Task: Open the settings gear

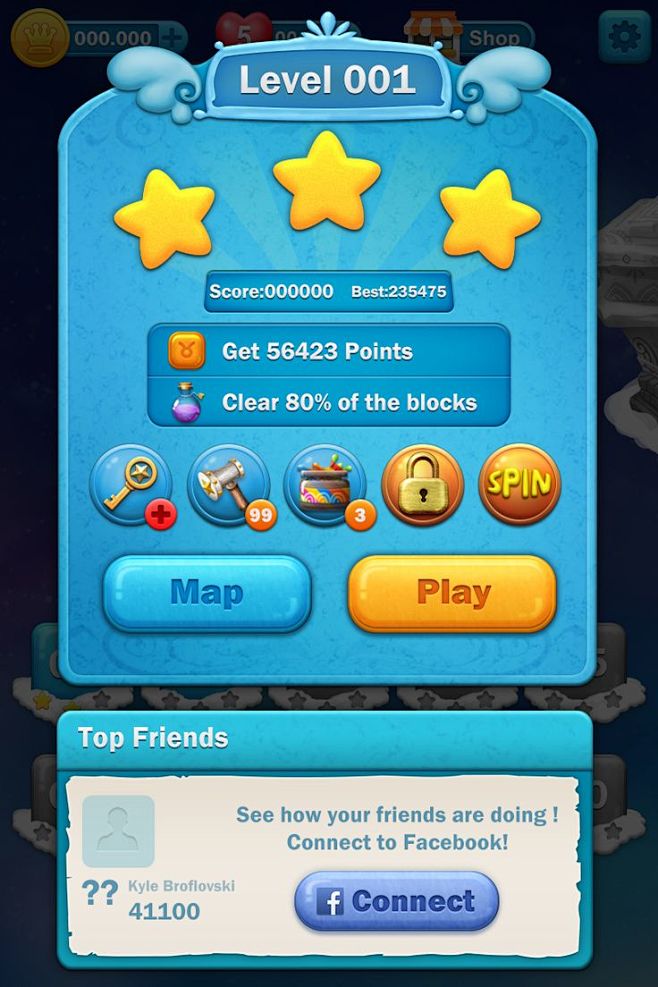Action: point(624,37)
